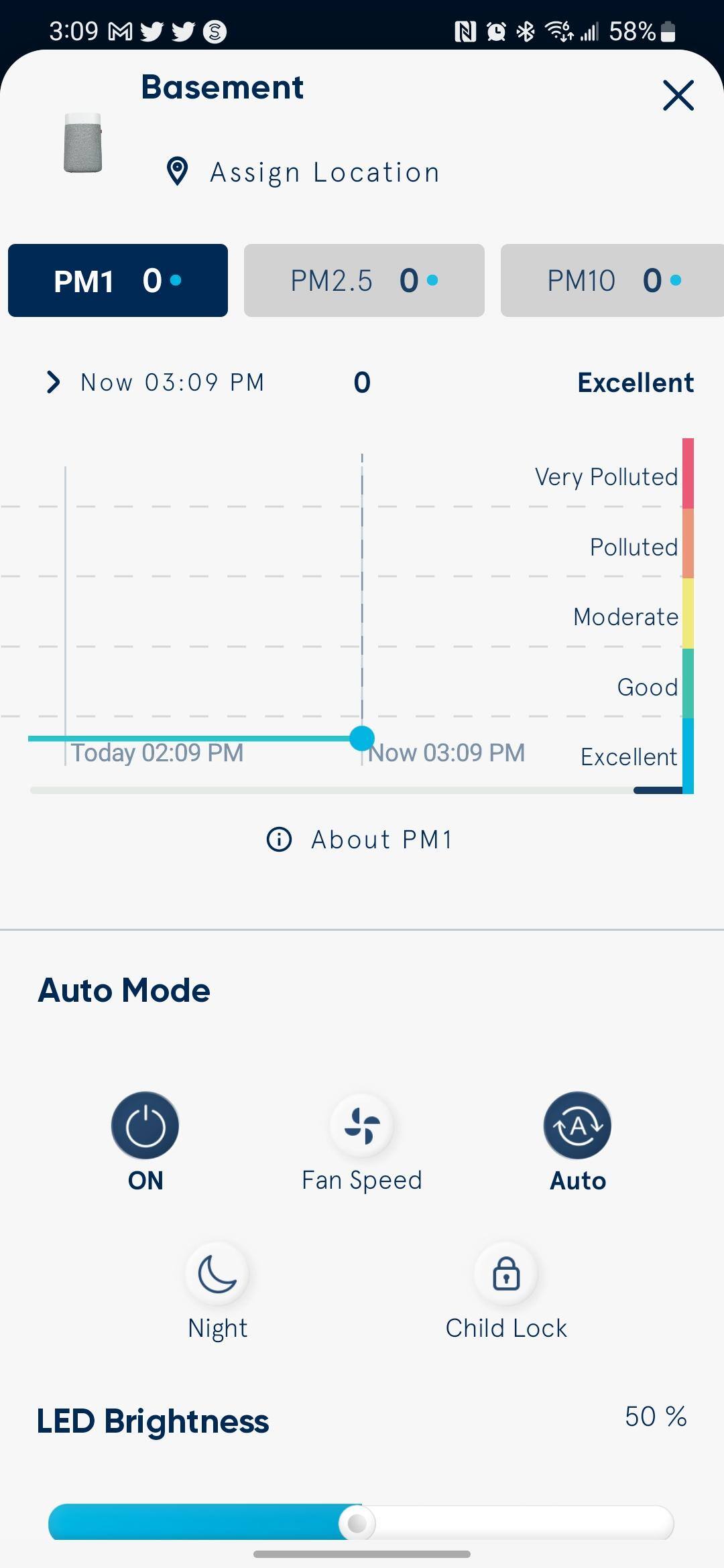Select the PM1 reading tab
Viewport: 724px width, 1568px height.
coord(118,281)
